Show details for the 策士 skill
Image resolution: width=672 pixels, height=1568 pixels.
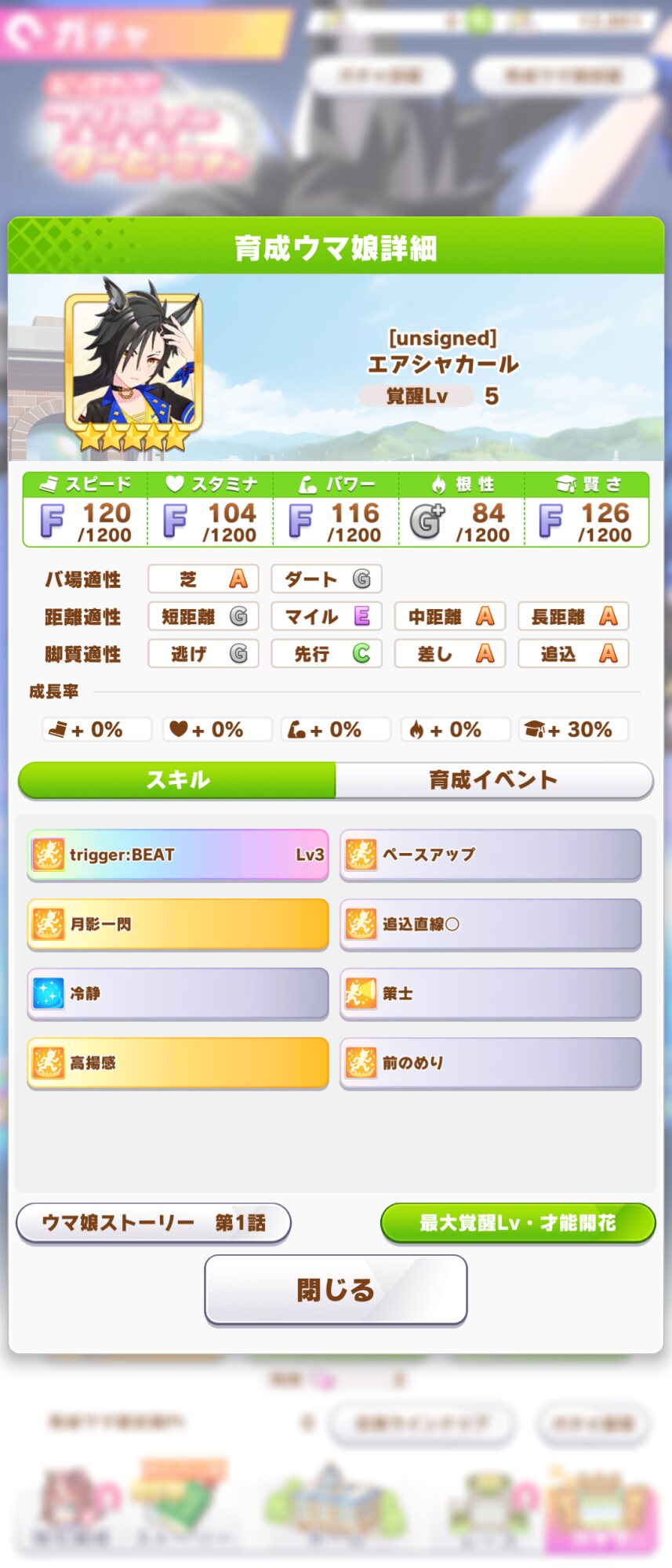(x=490, y=993)
